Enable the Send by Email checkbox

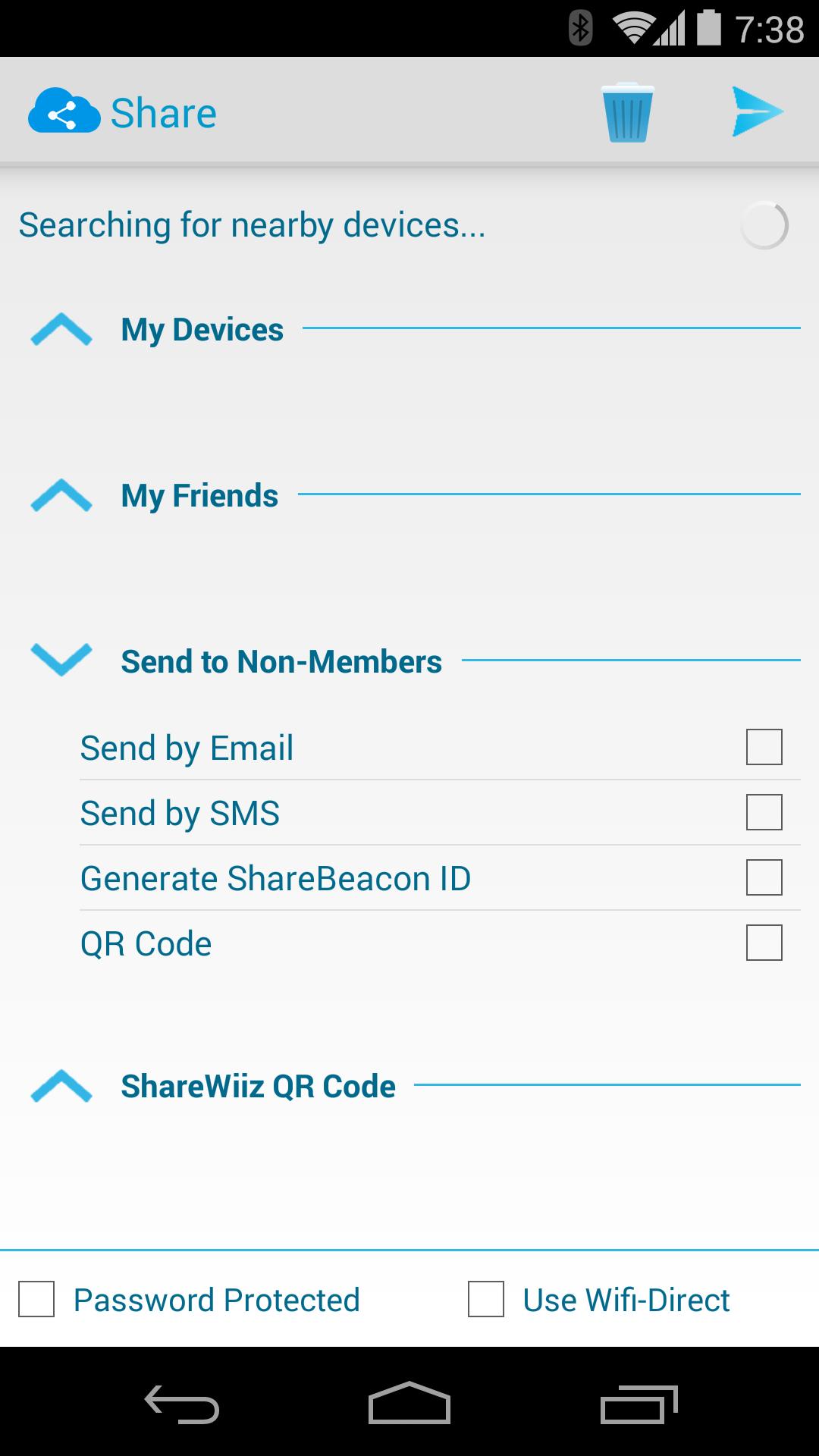click(x=764, y=747)
